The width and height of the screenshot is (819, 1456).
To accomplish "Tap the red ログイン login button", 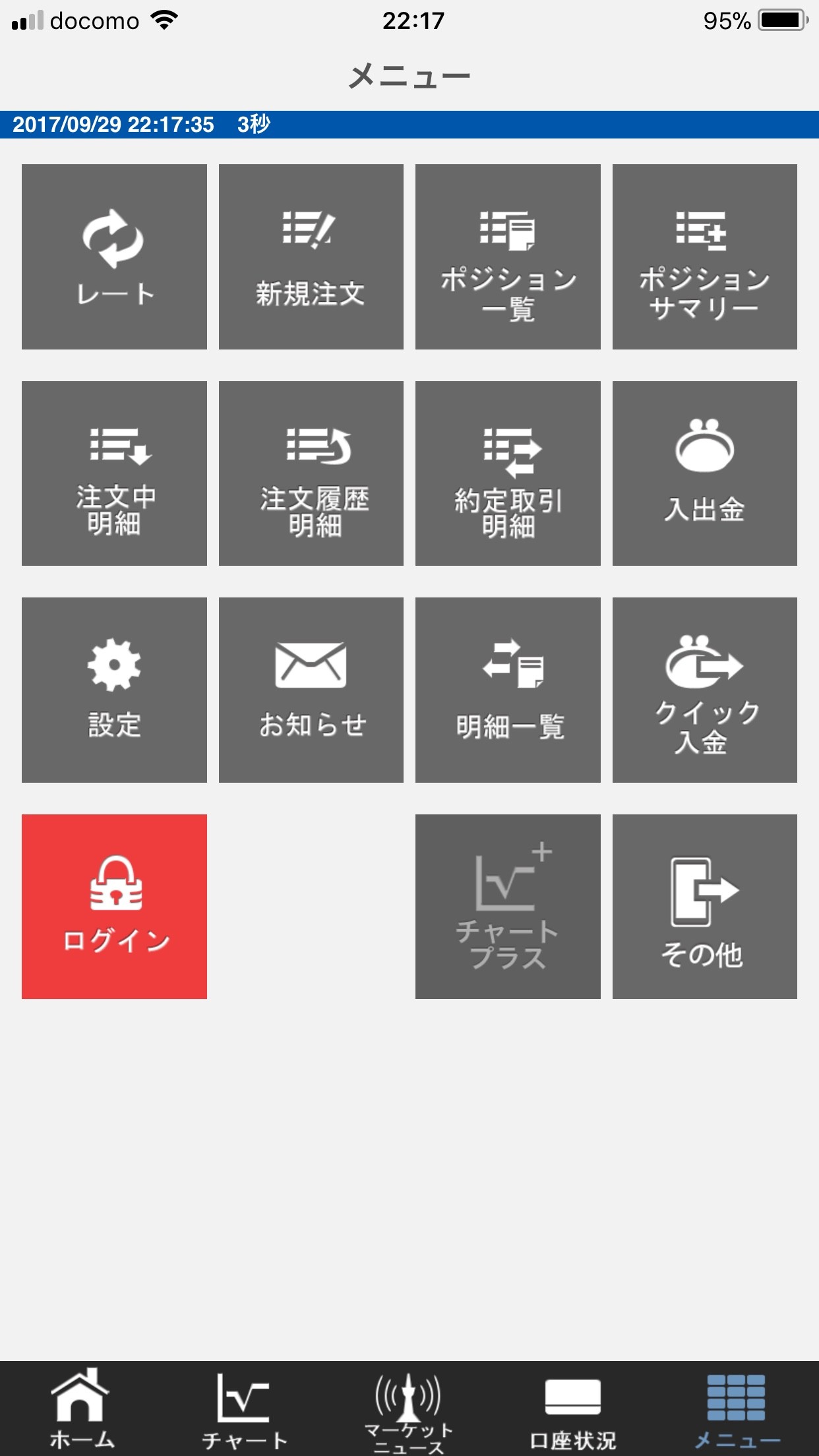I will (x=114, y=906).
